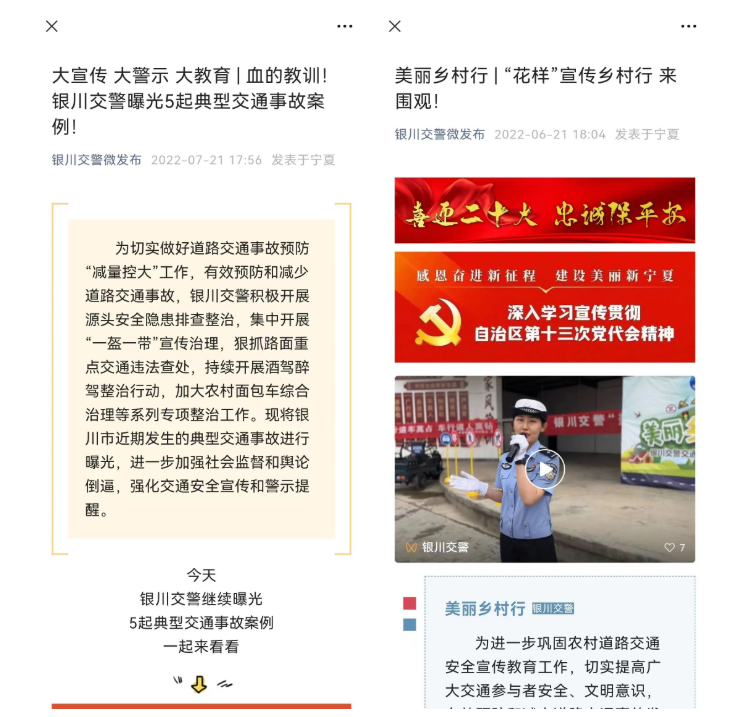
Task: Open 银川交警微发布 account under 美丽乡村行 title
Action: point(439,134)
